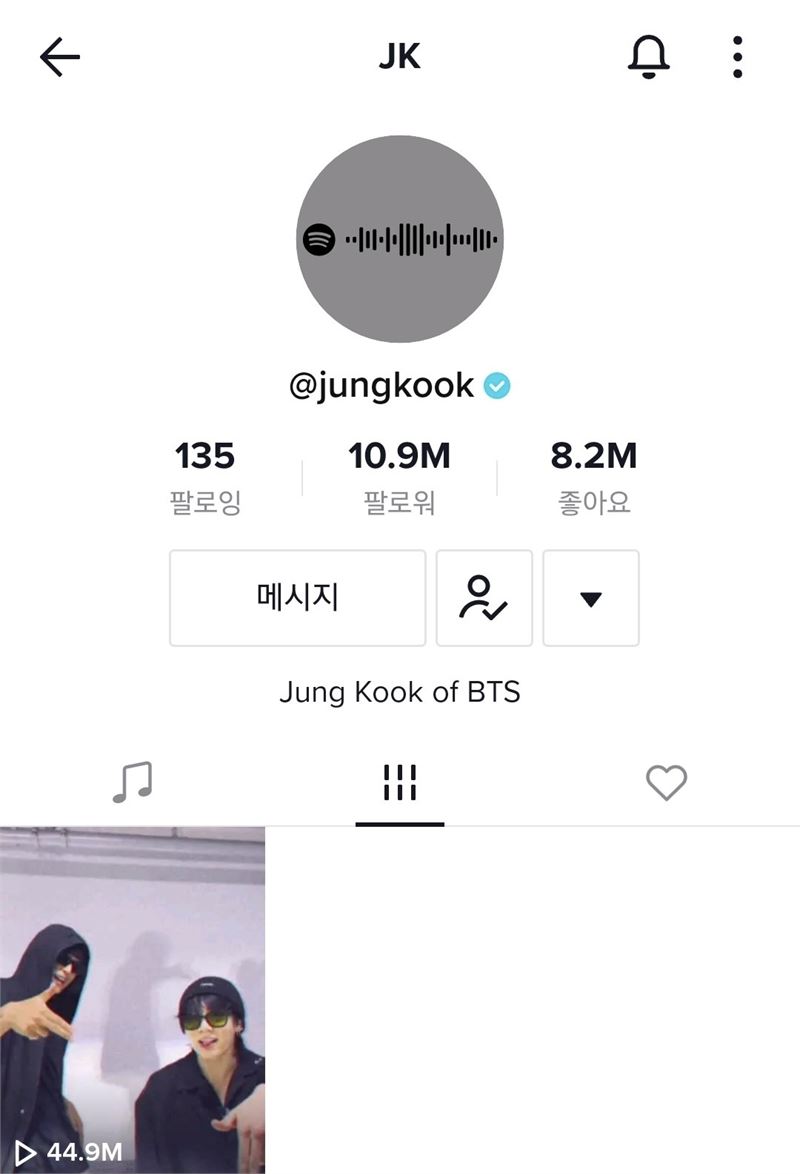800x1174 pixels.
Task: Go back using the arrow icon
Action: 59,57
